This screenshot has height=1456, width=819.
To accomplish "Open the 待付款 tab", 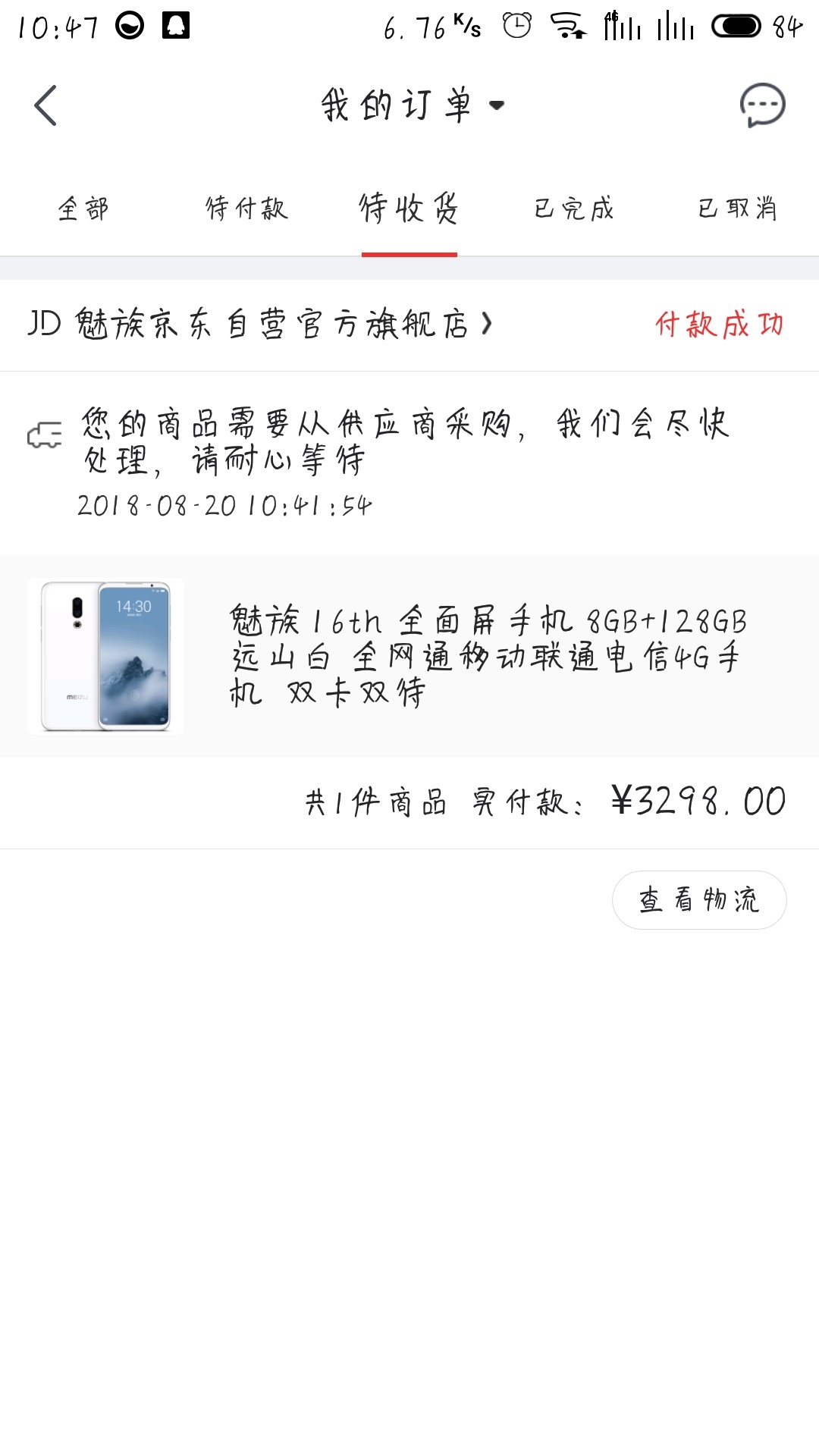I will [x=245, y=209].
